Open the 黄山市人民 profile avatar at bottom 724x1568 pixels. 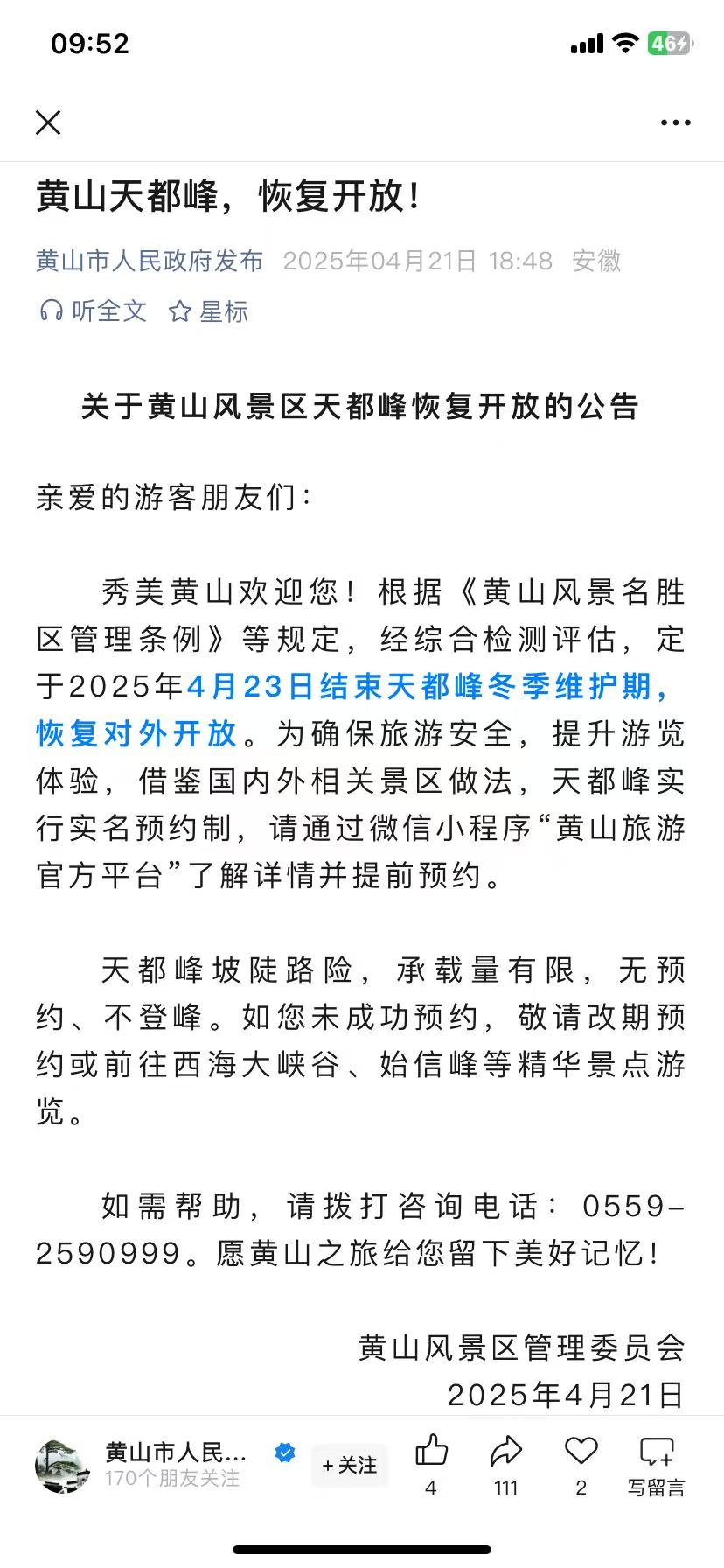click(62, 1465)
